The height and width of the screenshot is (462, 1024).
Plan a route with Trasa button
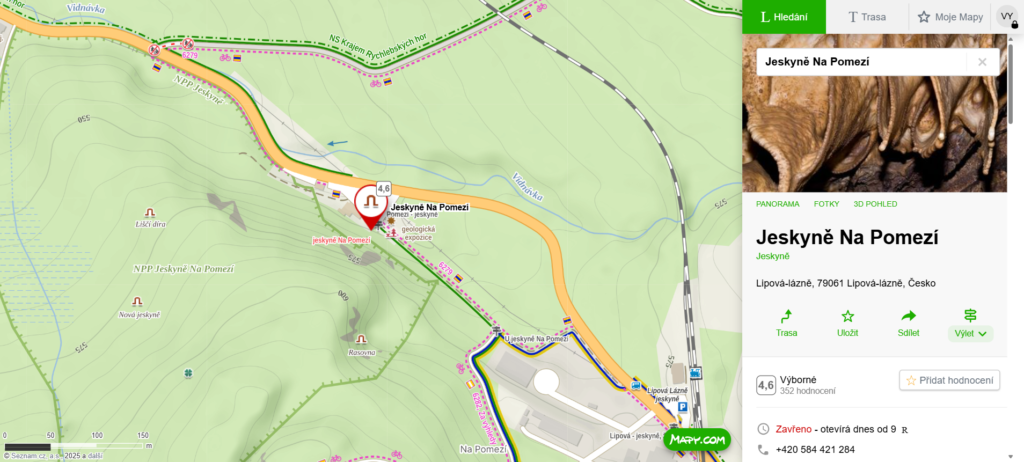pyautogui.click(x=786, y=323)
